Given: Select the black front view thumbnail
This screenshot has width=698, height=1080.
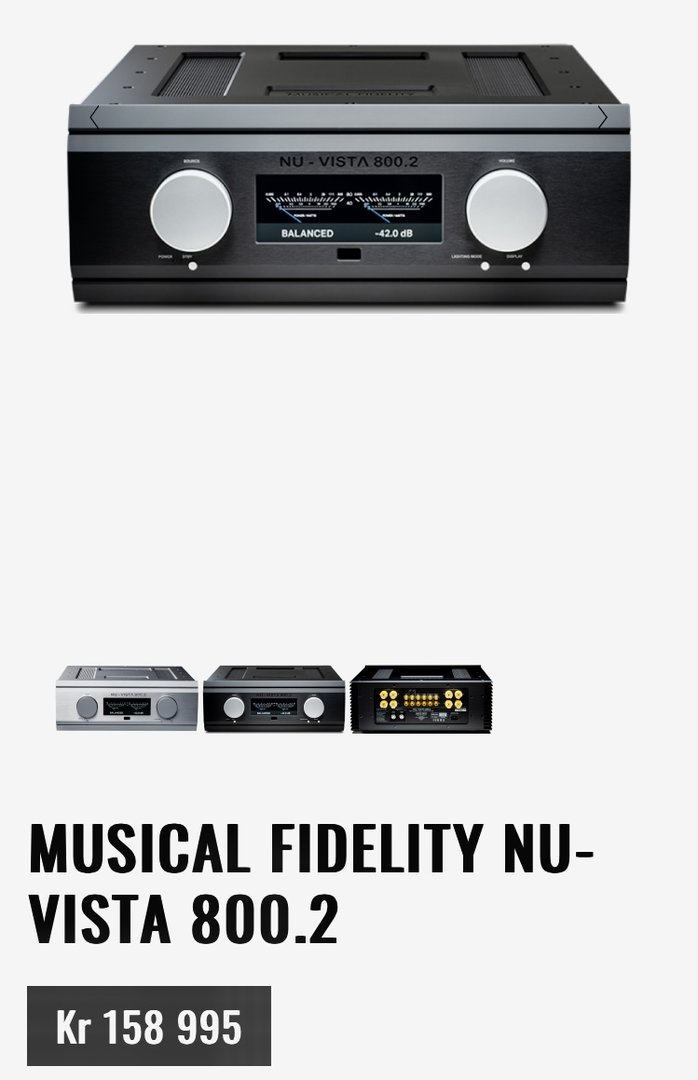Looking at the screenshot, I should pyautogui.click(x=273, y=699).
